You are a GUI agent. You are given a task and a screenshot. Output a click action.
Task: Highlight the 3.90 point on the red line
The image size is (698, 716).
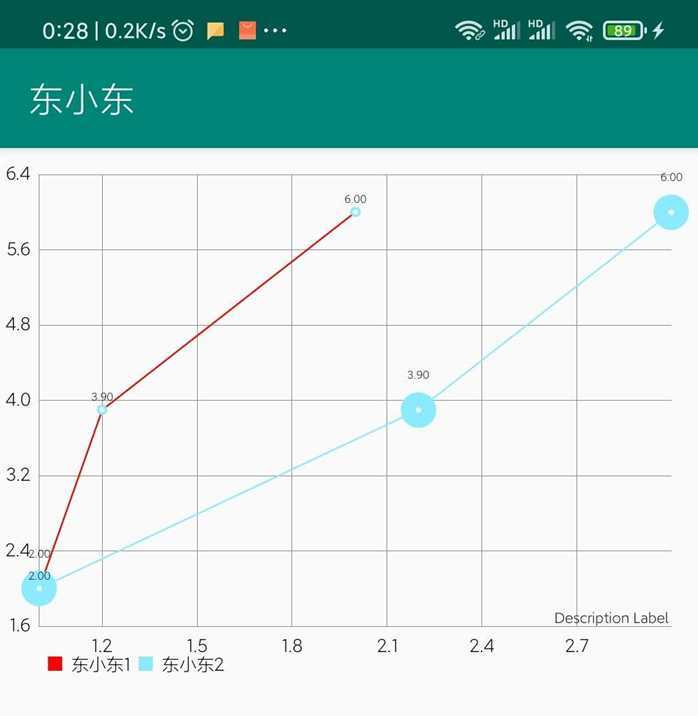[102, 410]
